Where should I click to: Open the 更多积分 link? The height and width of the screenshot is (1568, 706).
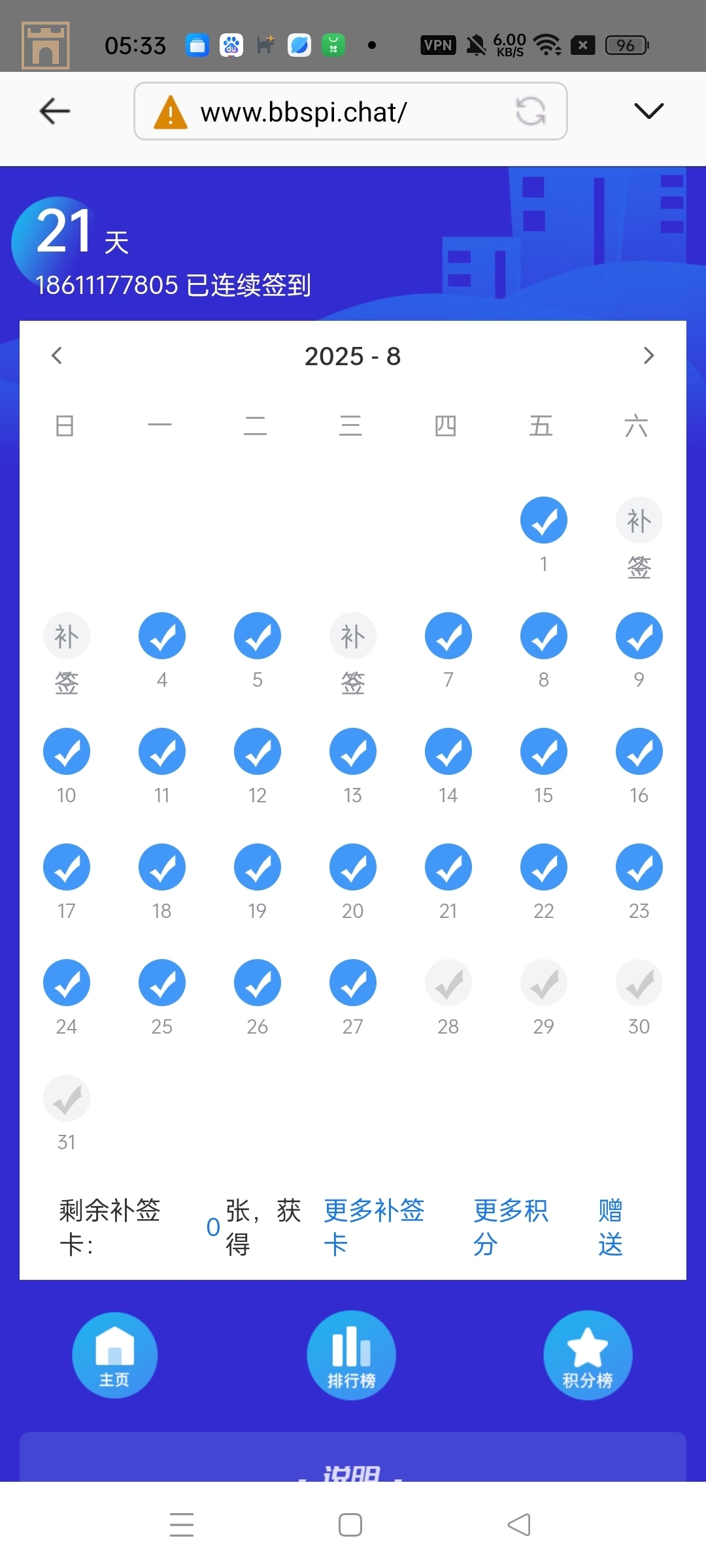[x=511, y=1227]
